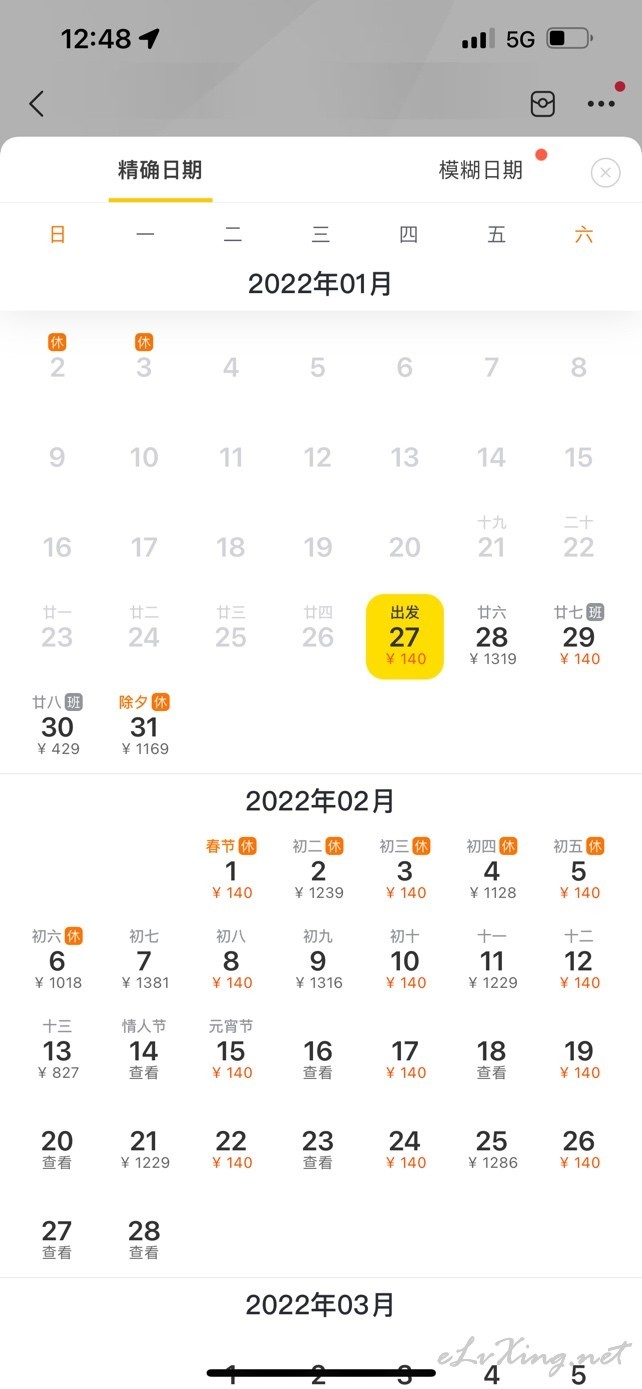Switch to the 模糊日期 tab
The image size is (642, 1389).
(481, 170)
